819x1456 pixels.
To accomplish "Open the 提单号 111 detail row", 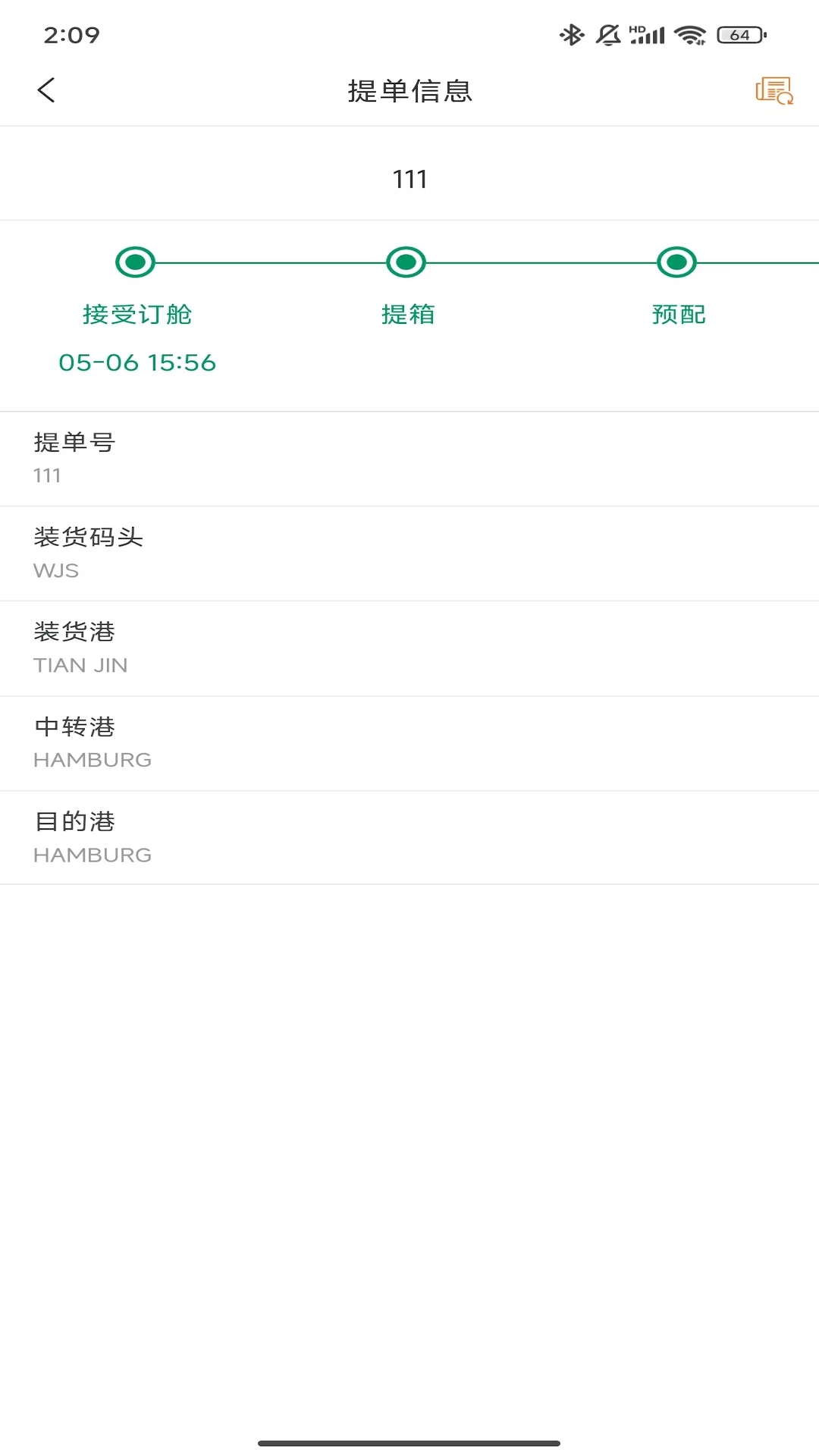I will pyautogui.click(x=409, y=459).
